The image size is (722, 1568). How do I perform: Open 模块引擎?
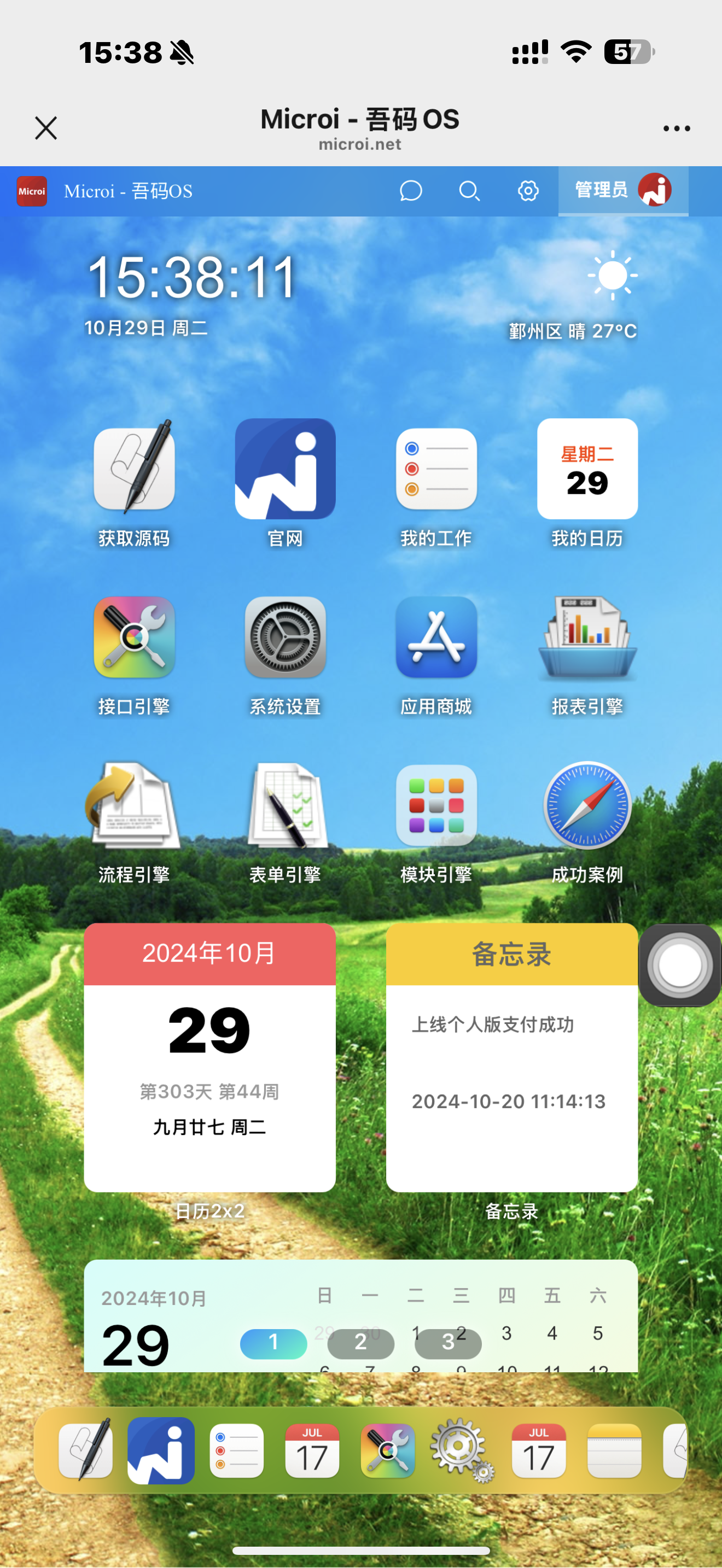(436, 805)
